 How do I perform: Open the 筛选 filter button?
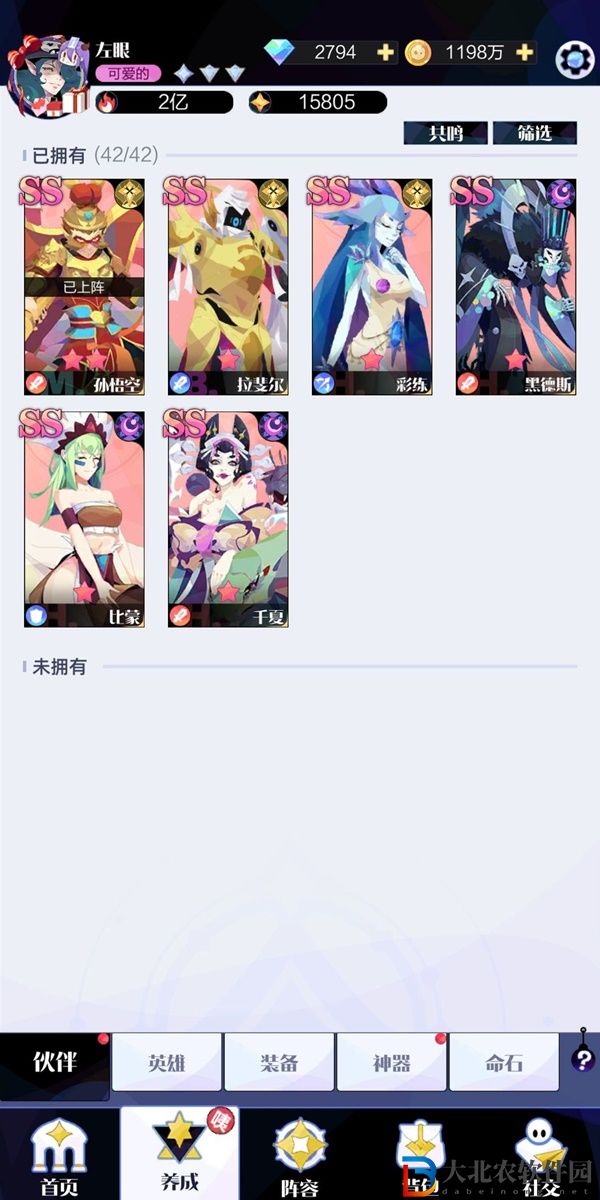(x=534, y=133)
